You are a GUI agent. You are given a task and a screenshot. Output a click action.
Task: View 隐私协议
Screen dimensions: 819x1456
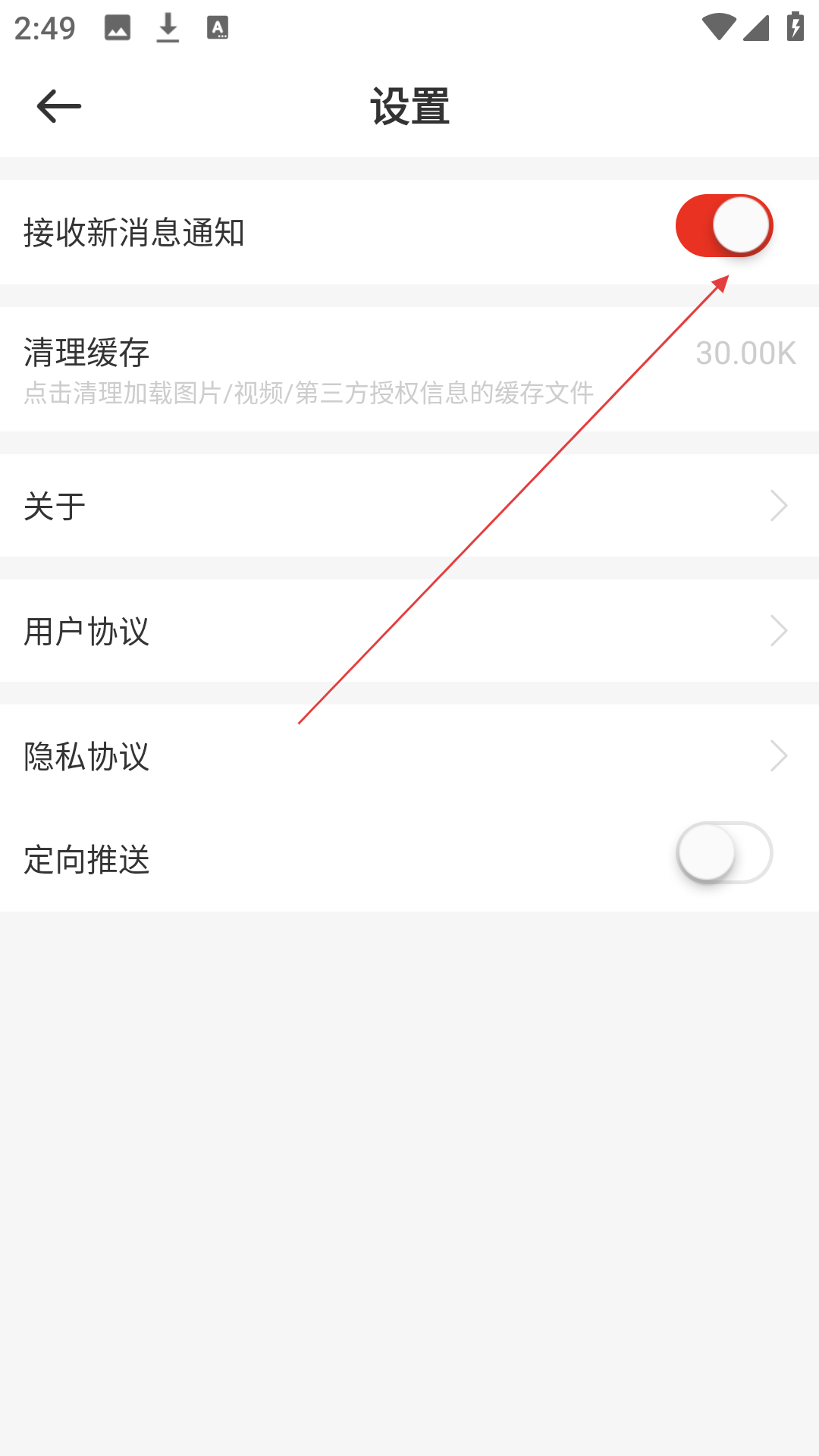click(409, 756)
